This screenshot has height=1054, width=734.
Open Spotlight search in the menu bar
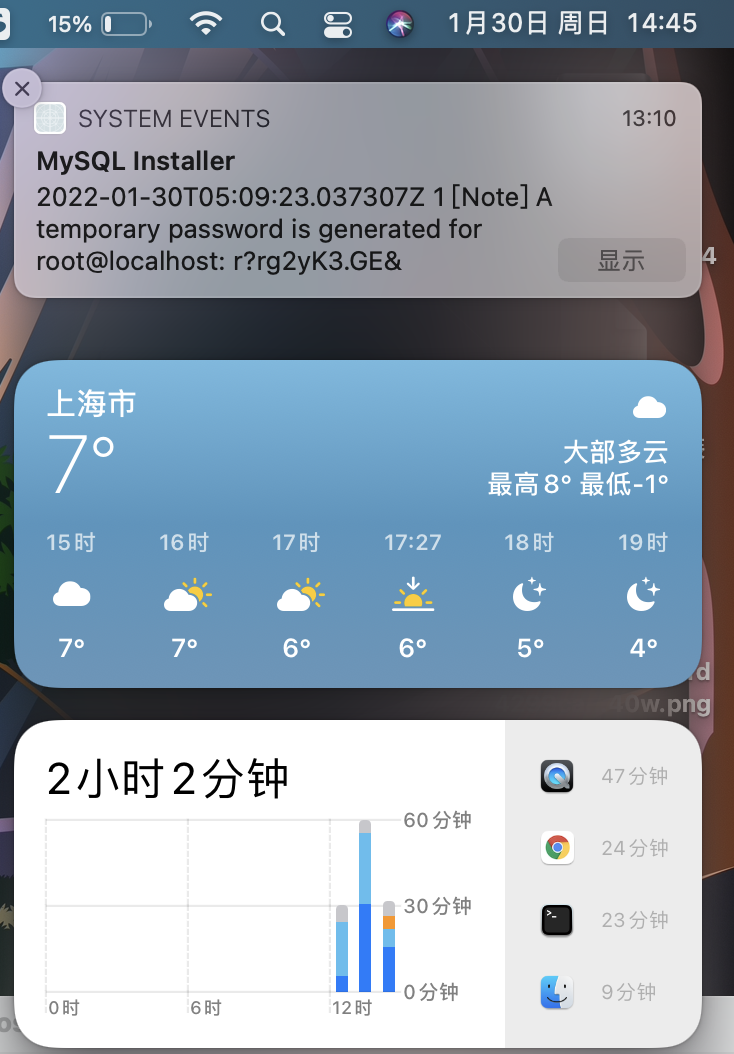273,24
